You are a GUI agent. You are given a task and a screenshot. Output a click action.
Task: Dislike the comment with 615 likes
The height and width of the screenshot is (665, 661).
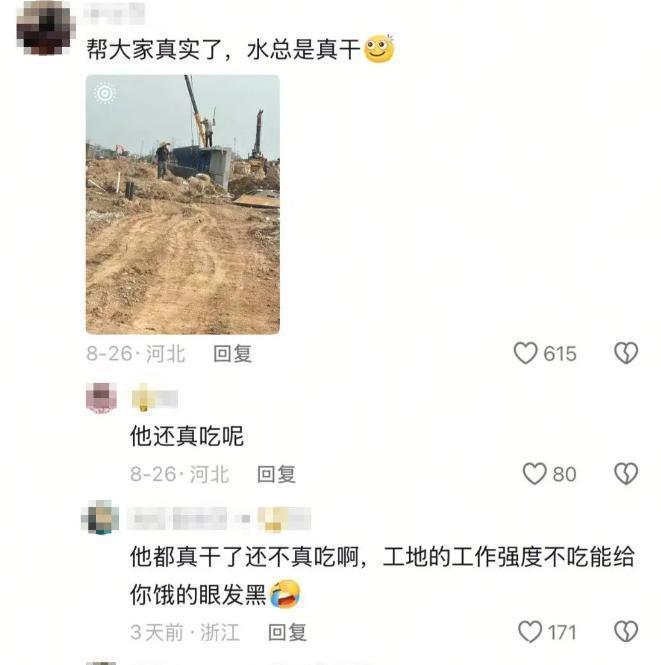[x=625, y=353]
